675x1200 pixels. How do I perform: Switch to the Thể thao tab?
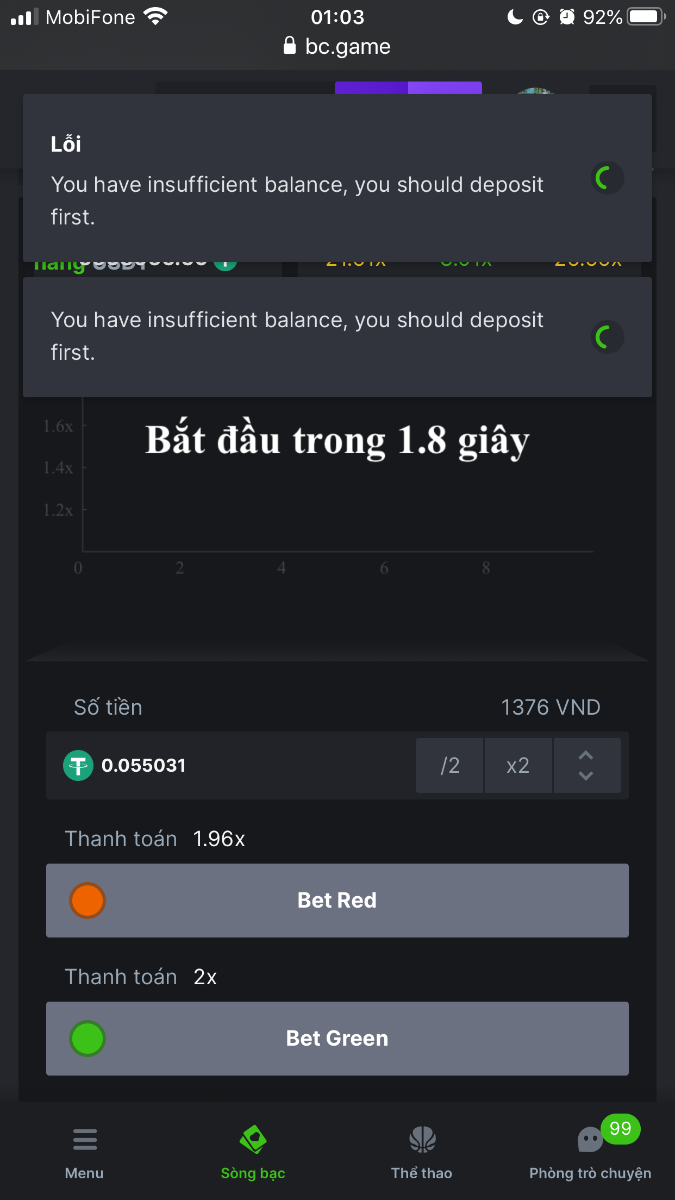[x=421, y=1152]
